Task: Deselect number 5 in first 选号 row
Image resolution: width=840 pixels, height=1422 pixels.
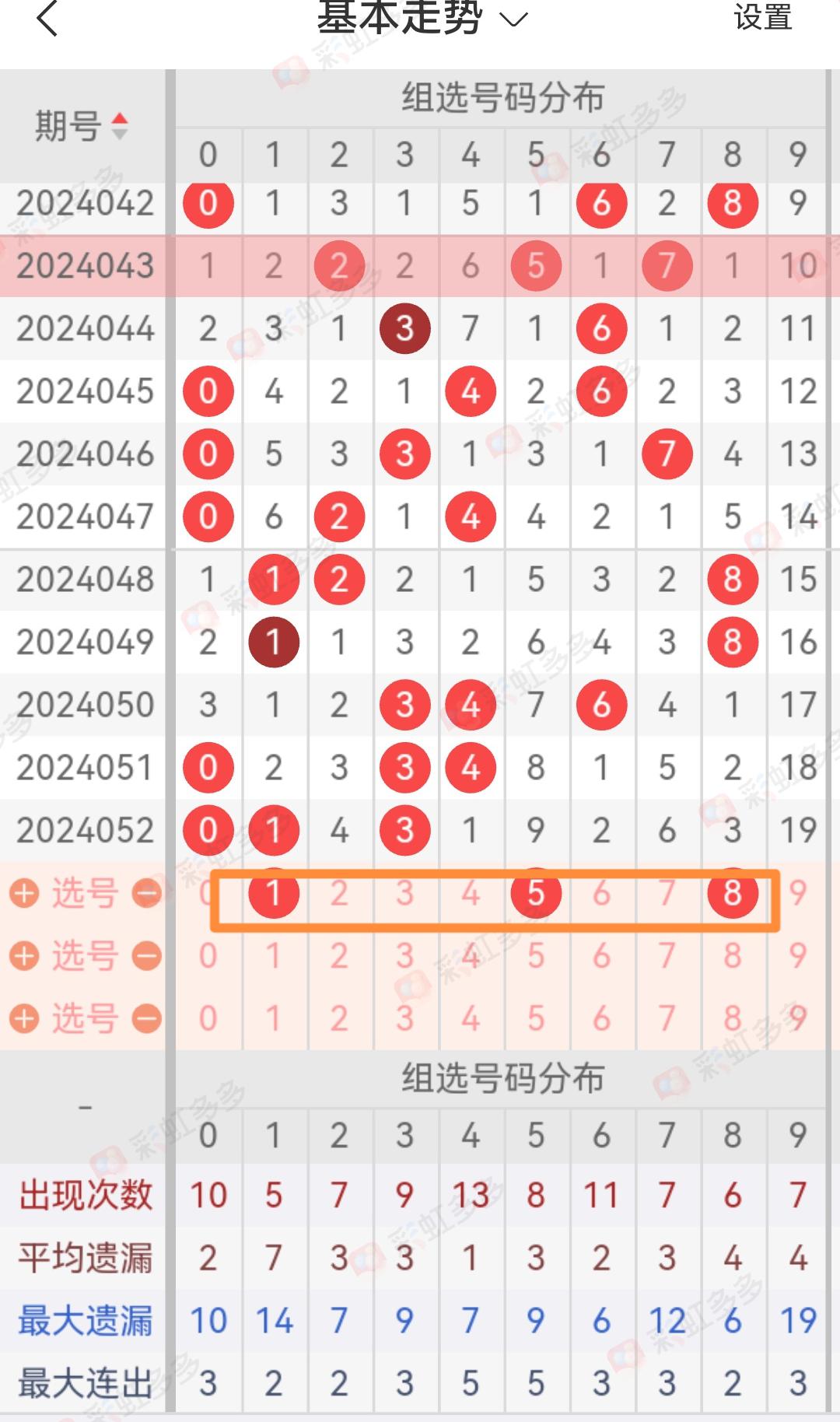Action: coord(536,893)
